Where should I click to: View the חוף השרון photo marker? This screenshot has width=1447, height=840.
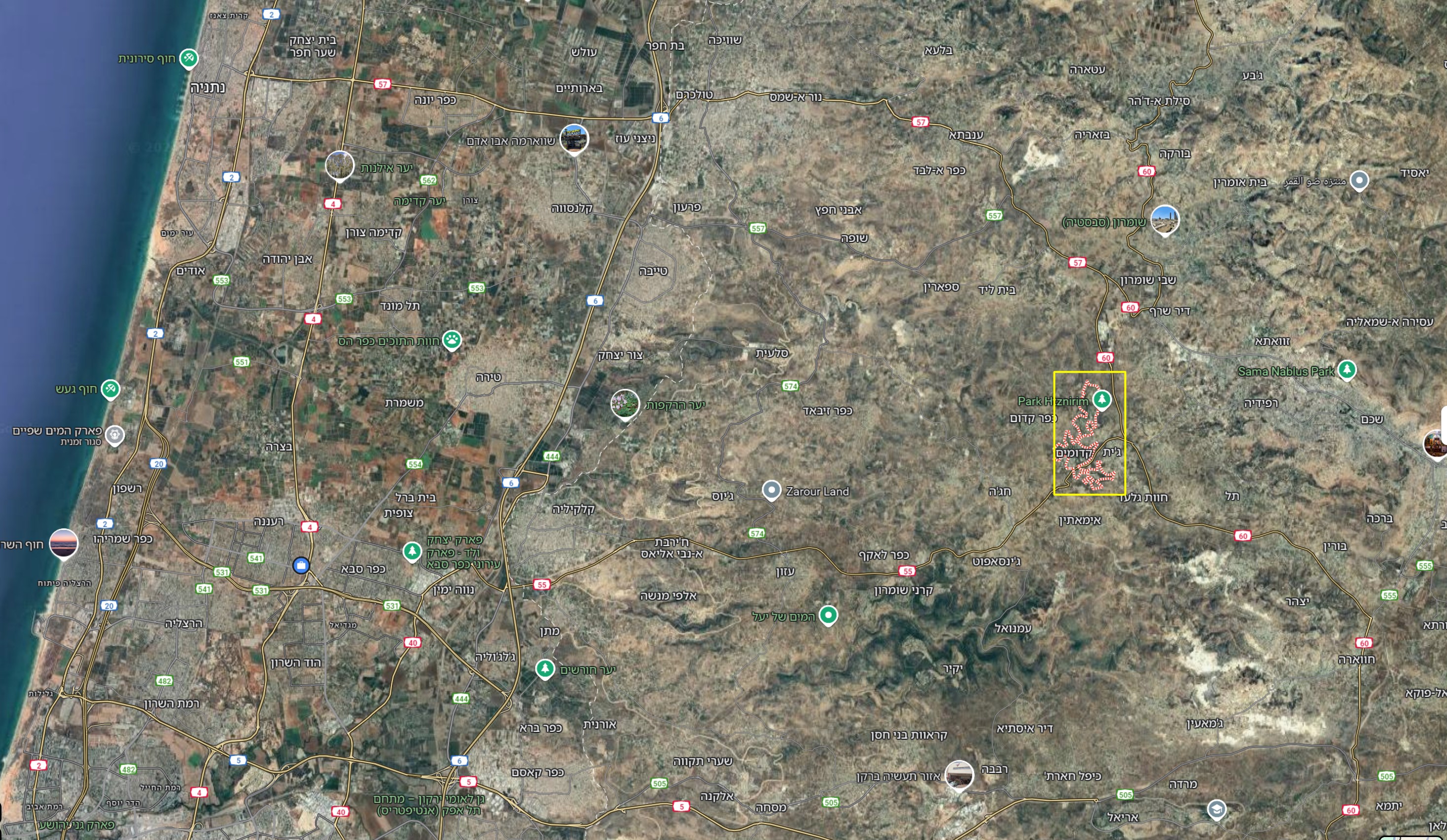pos(64,543)
